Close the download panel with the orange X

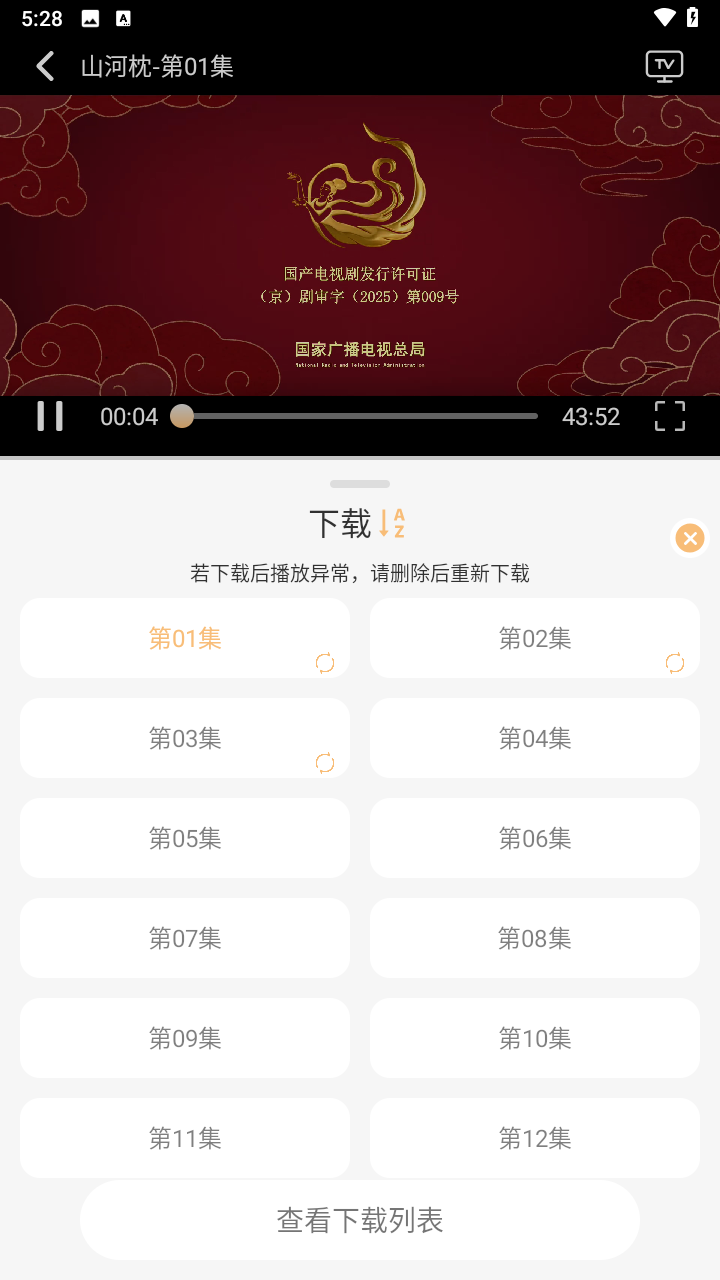(x=689, y=537)
